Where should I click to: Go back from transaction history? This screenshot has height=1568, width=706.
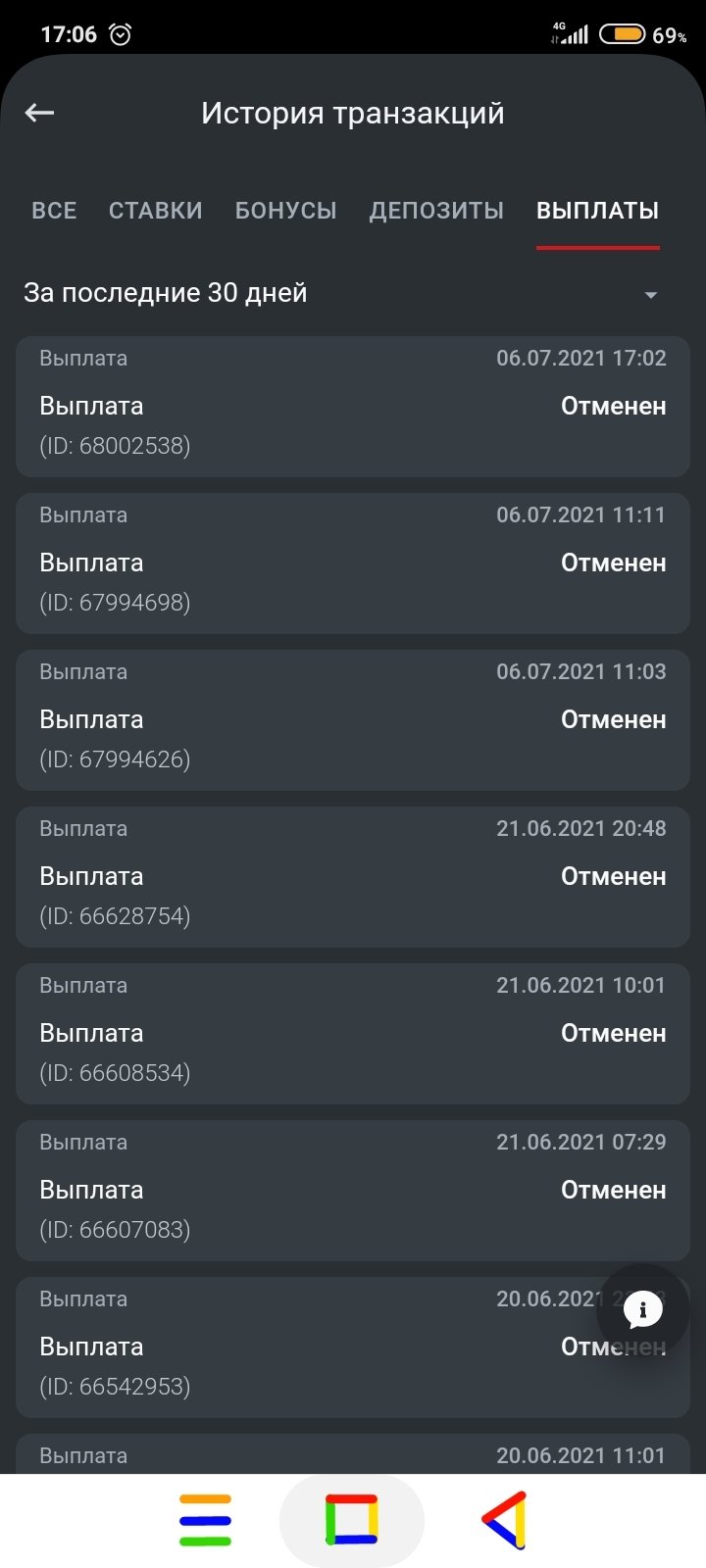click(39, 113)
